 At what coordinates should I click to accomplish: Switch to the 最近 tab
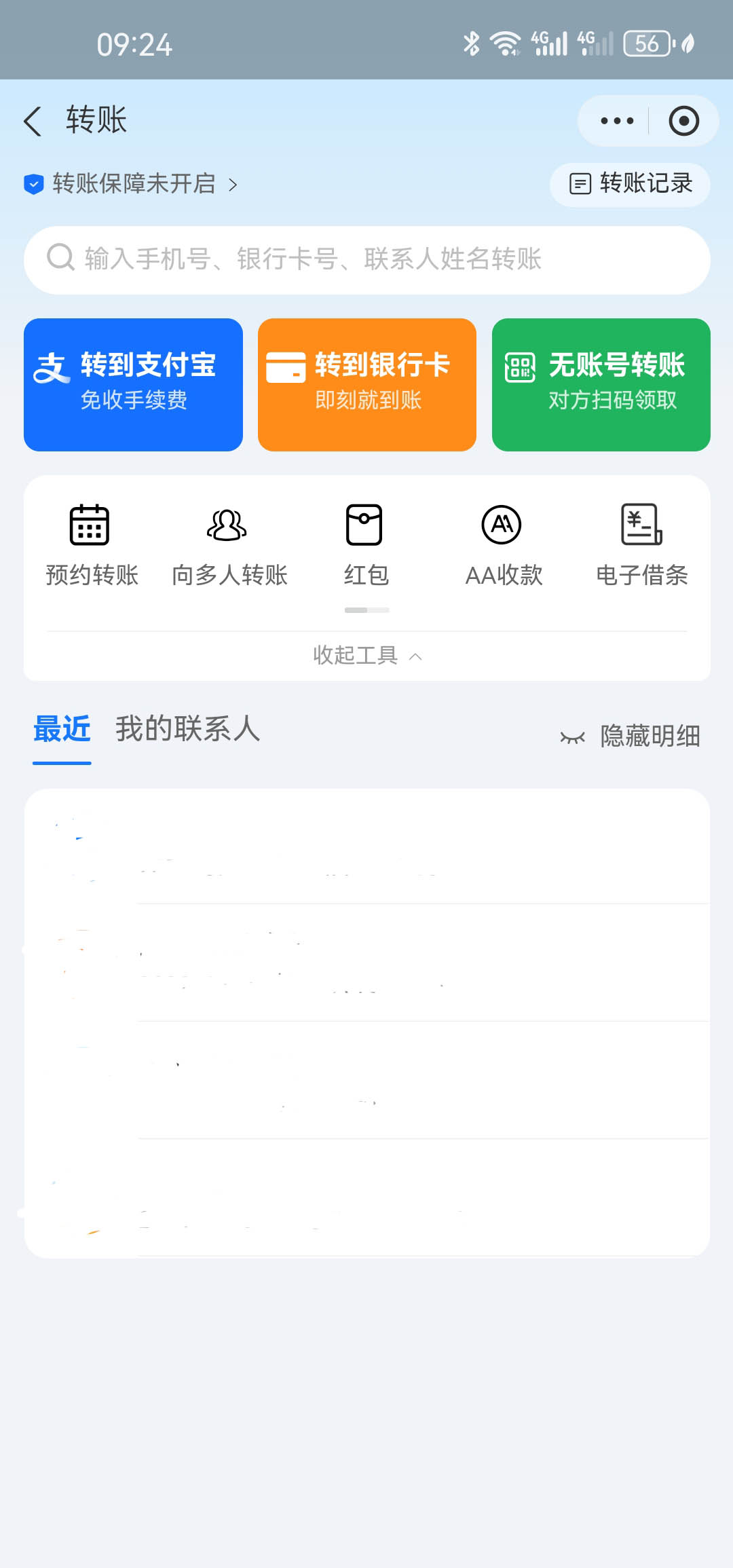[x=62, y=730]
